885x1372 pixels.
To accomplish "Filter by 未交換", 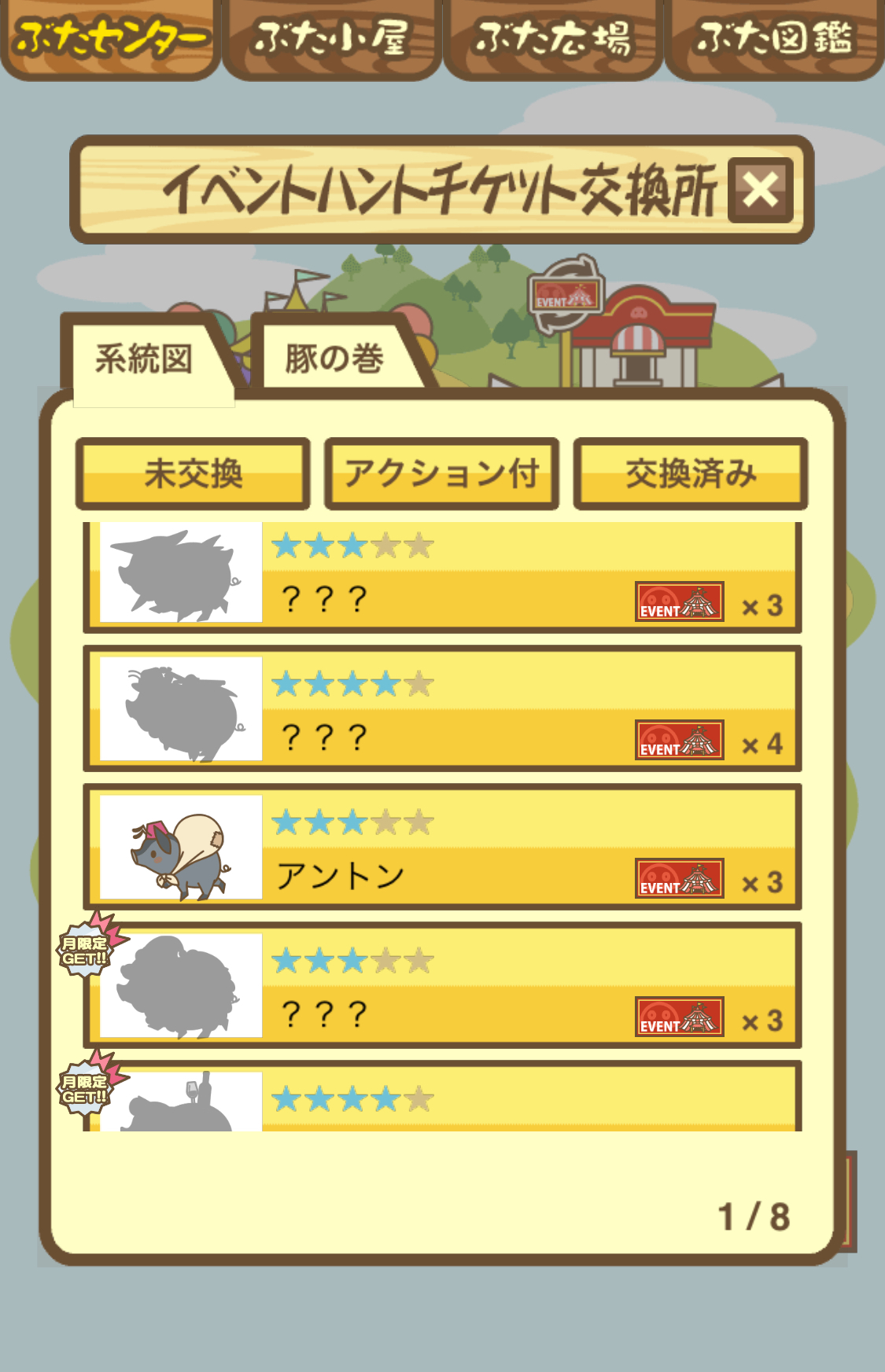I will click(x=193, y=474).
